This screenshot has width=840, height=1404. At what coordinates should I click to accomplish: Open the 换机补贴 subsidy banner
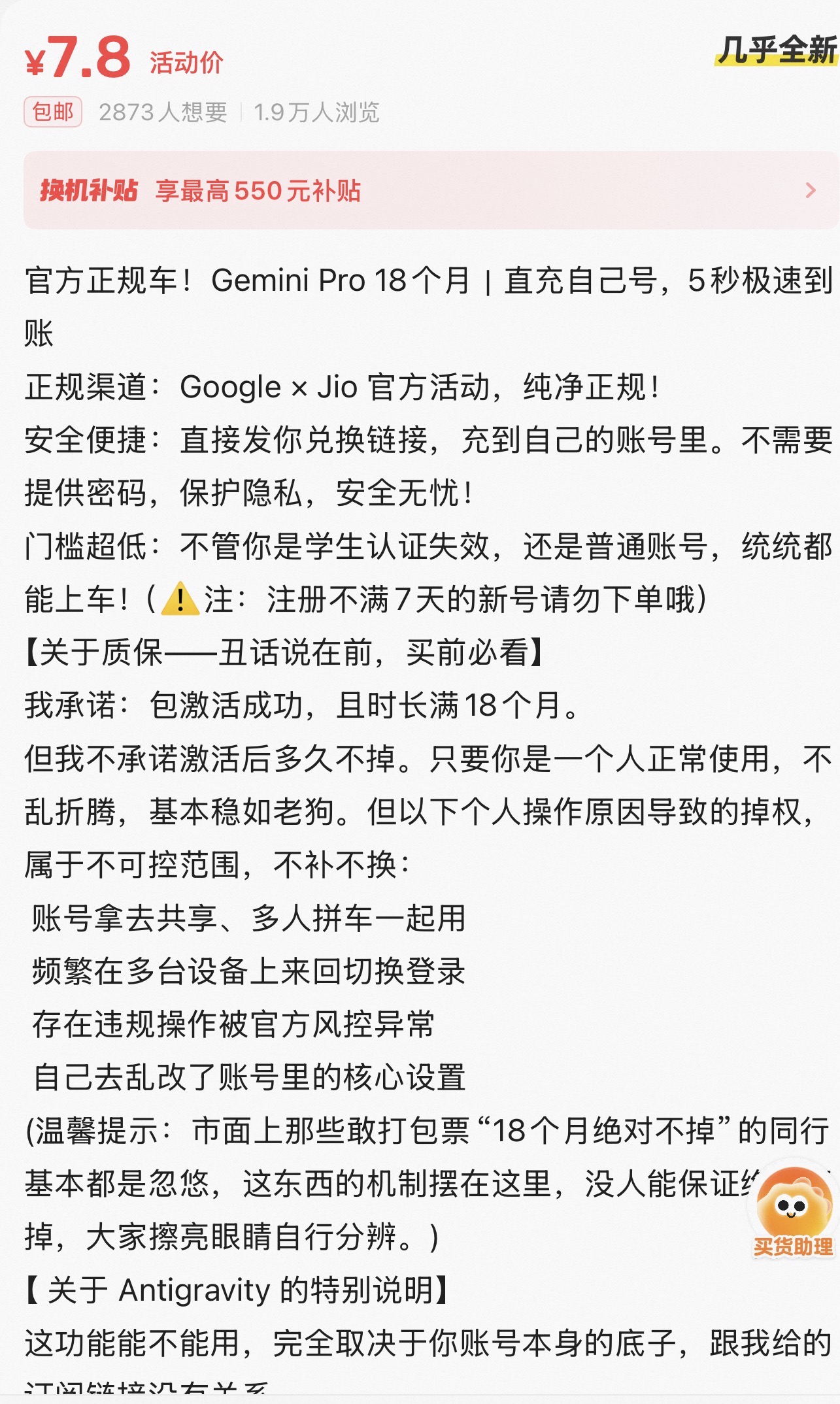431,190
